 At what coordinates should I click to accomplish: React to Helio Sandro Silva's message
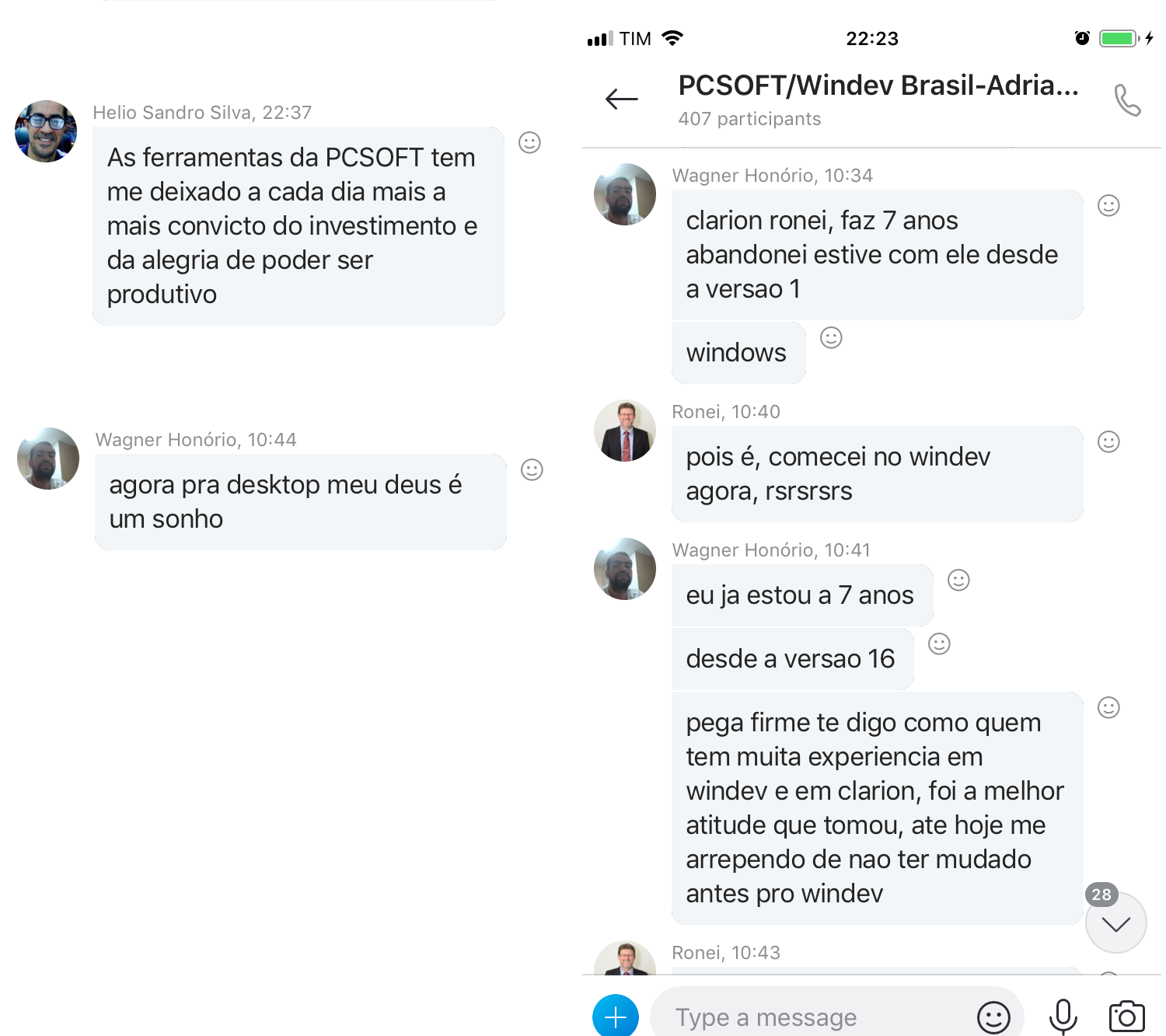click(x=529, y=143)
